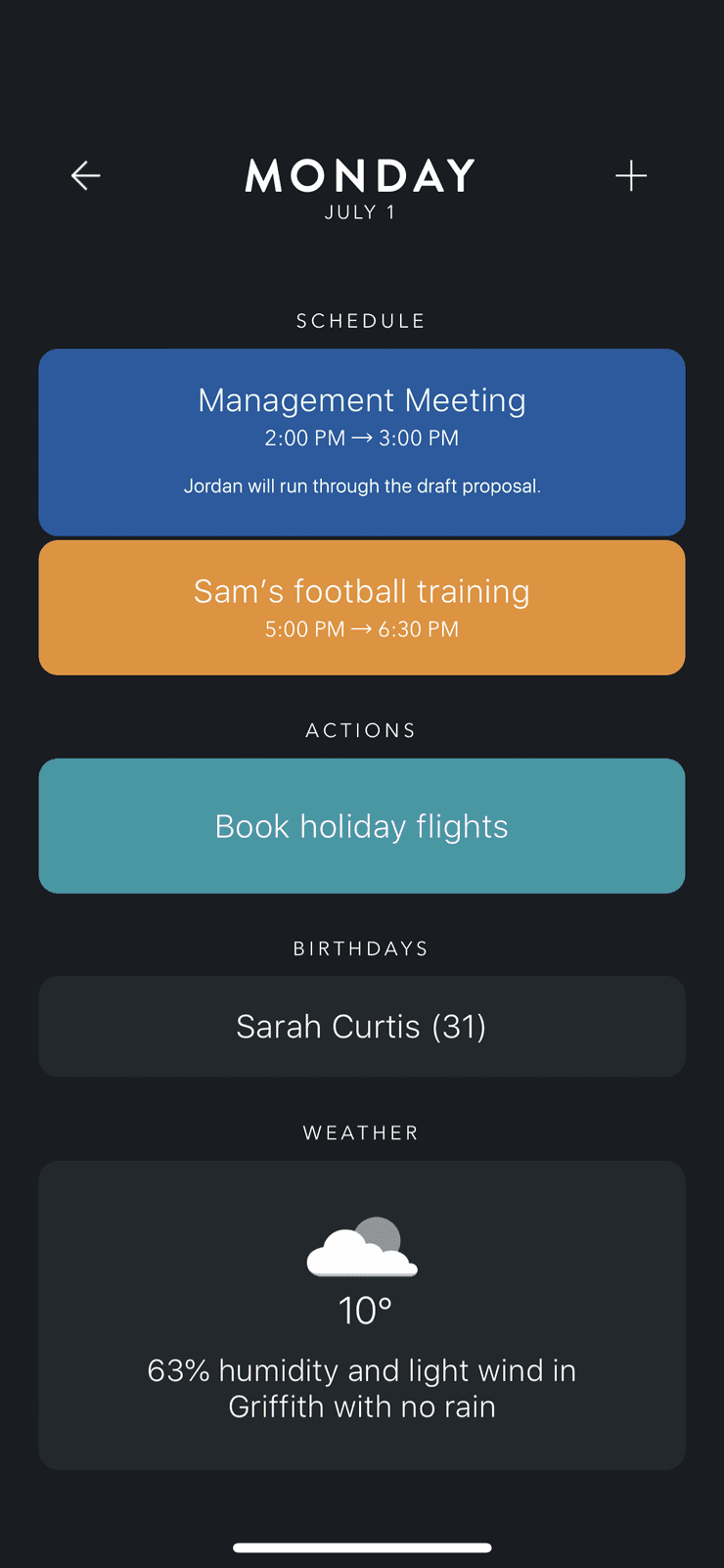Click the MONDAY header title

point(360,176)
